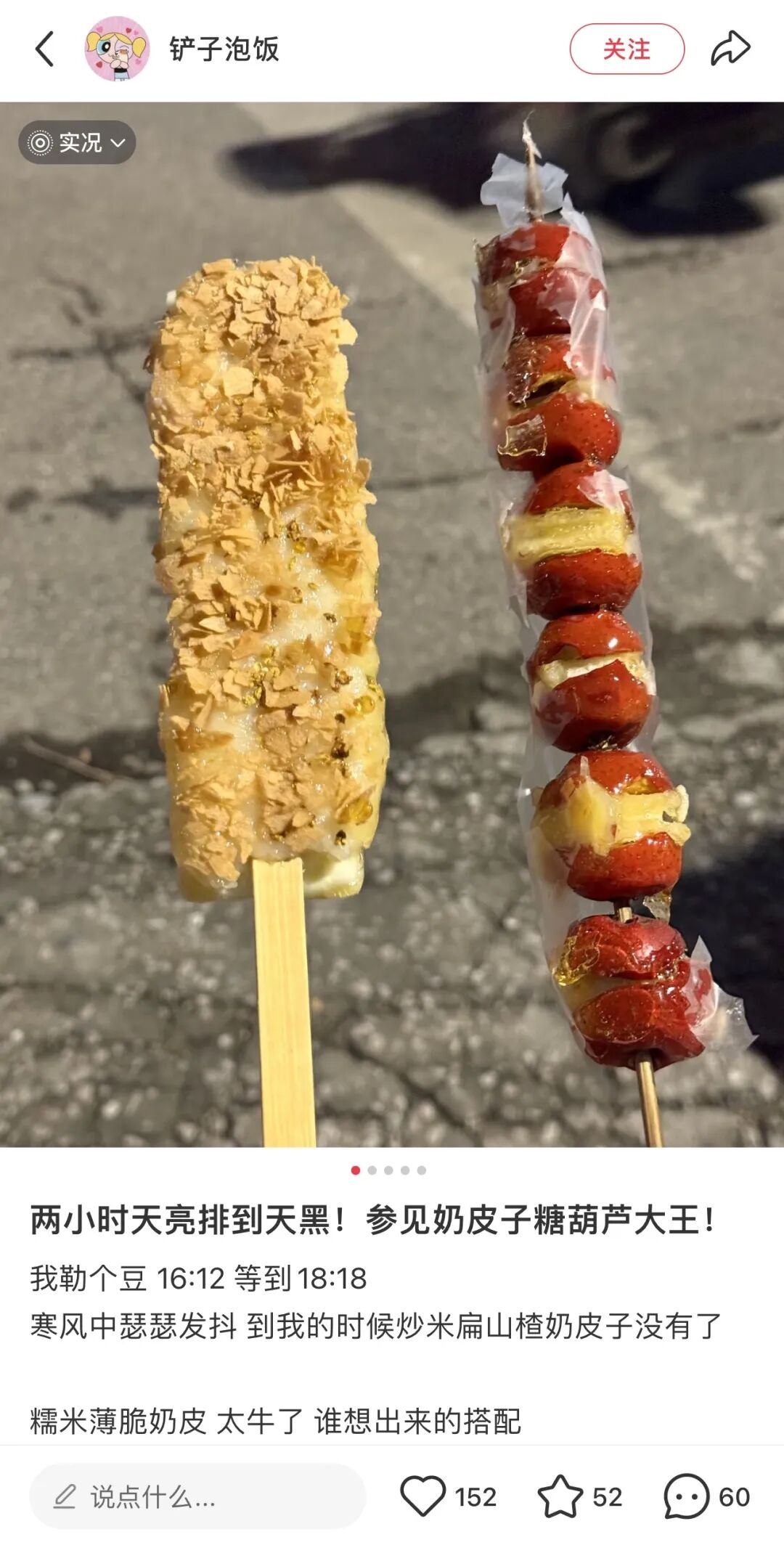This screenshot has width=784, height=1553.
Task: Open the username 铲子泡饭
Action: pyautogui.click(x=224, y=49)
